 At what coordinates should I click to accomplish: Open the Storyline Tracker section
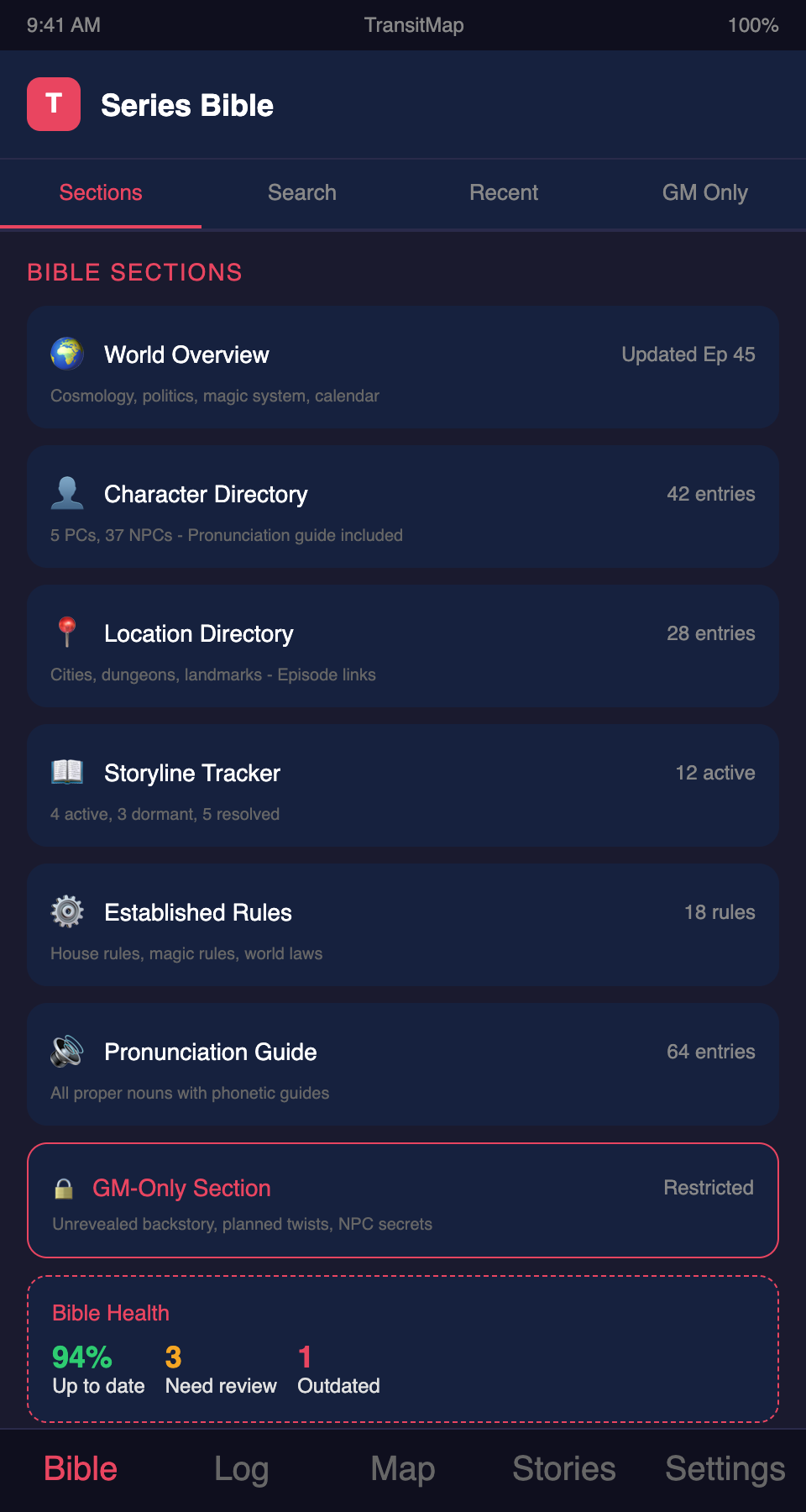[x=403, y=785]
